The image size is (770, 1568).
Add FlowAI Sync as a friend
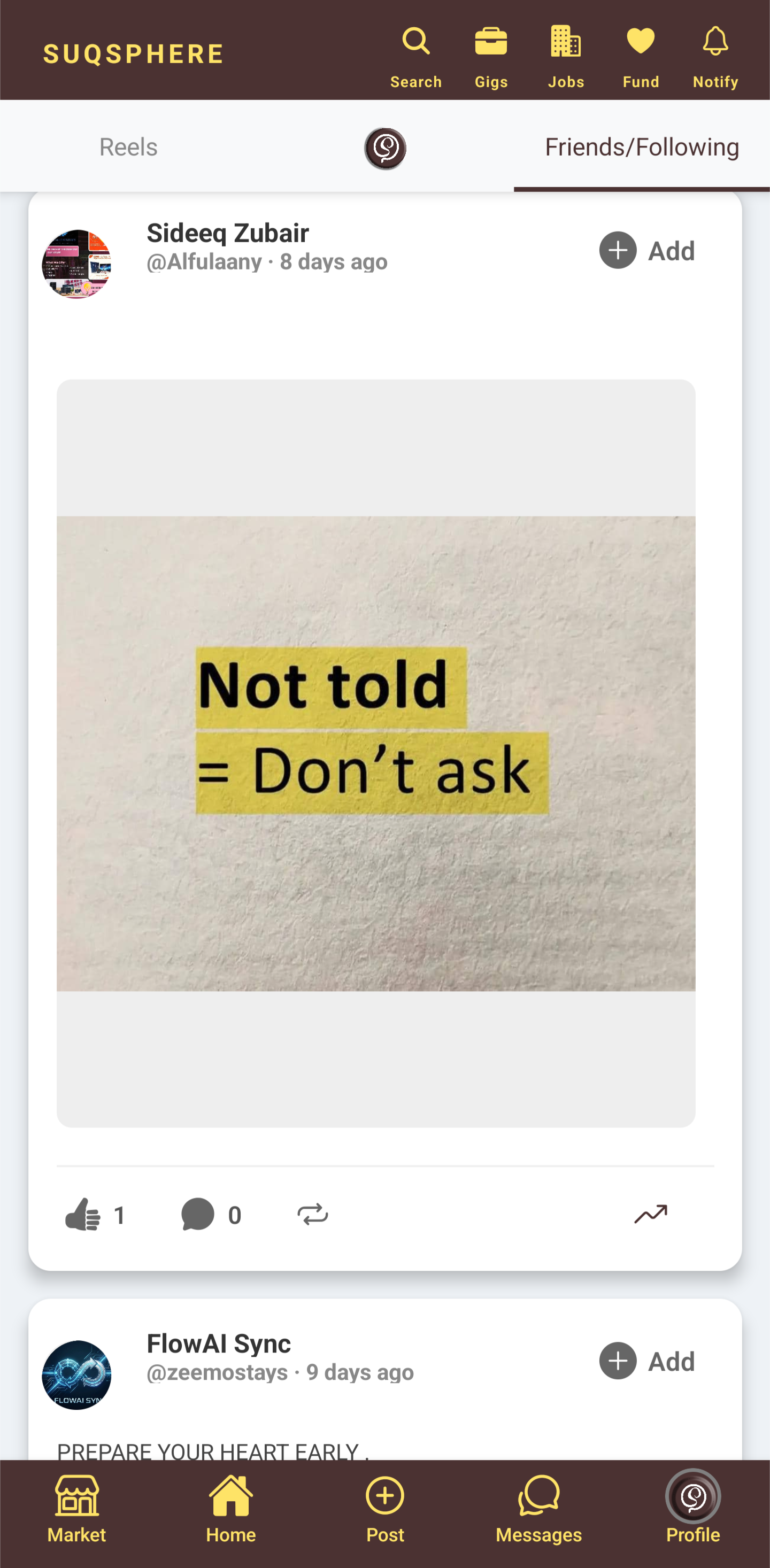point(646,1361)
